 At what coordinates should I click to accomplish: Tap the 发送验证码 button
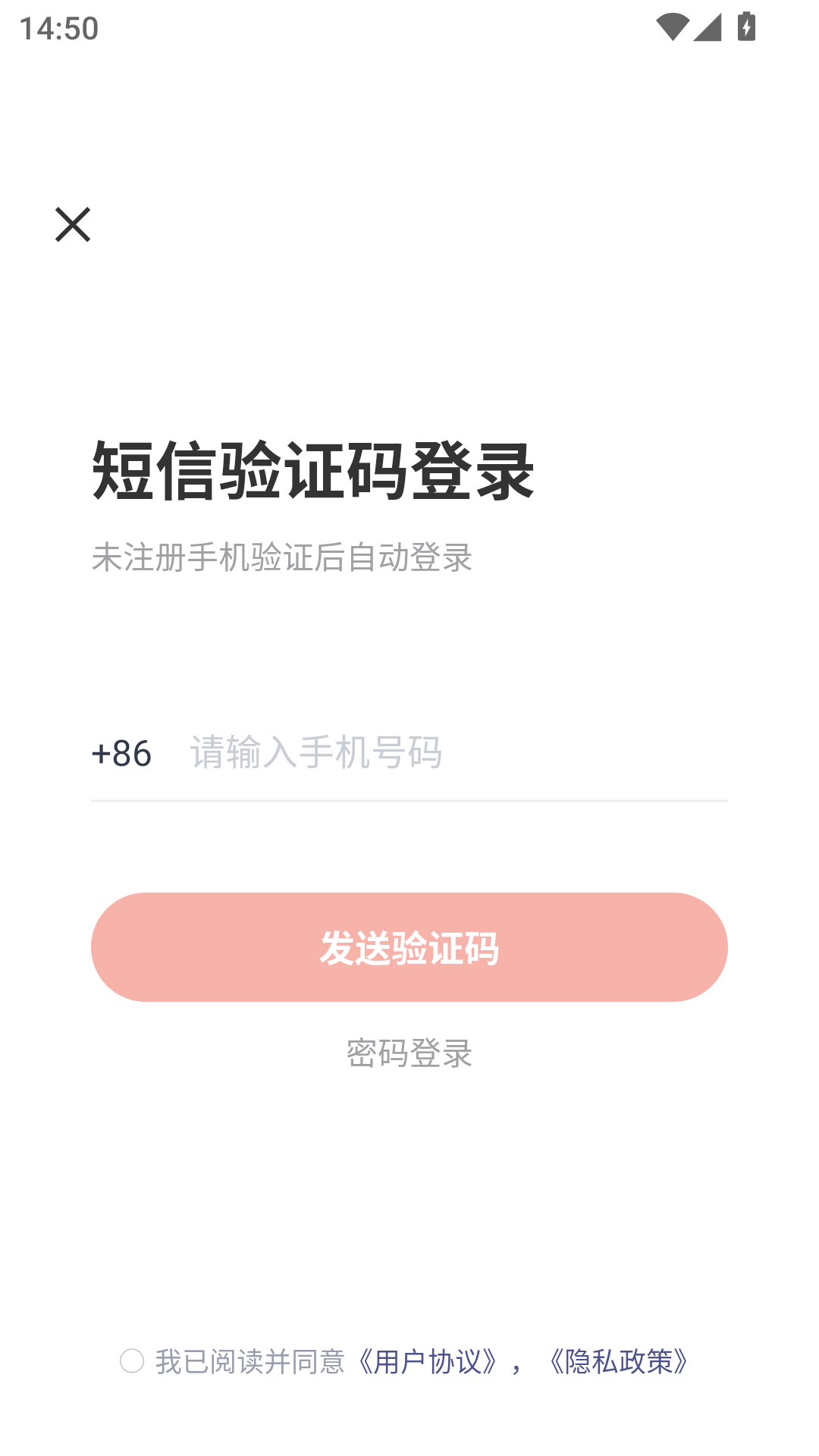tap(409, 947)
